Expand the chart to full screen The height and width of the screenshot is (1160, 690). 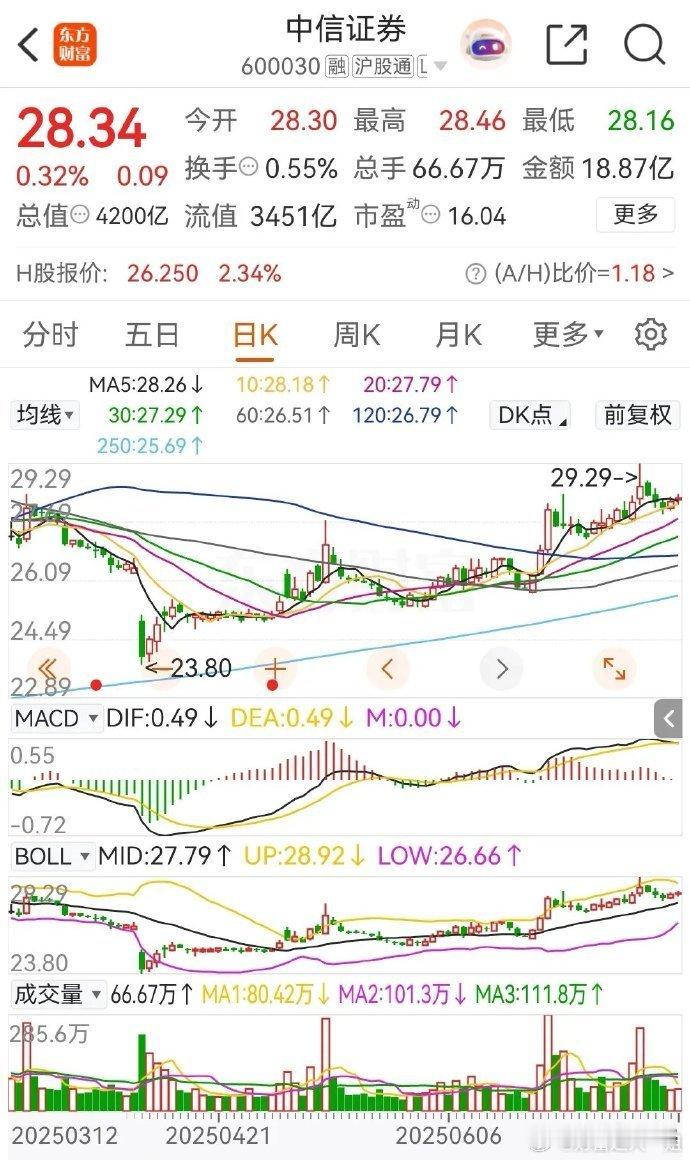[x=615, y=669]
